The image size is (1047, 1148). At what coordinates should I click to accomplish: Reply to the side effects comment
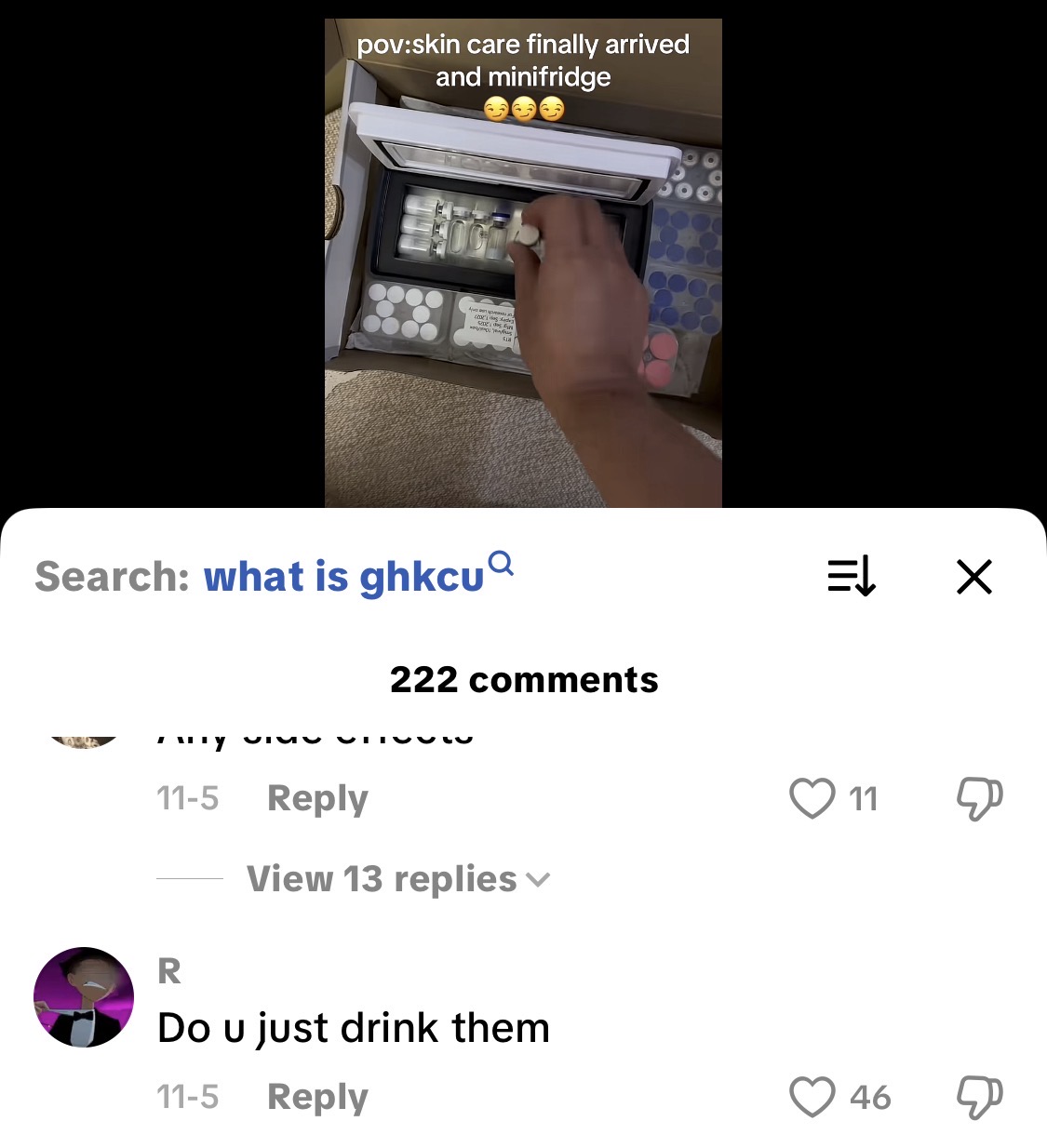(317, 798)
